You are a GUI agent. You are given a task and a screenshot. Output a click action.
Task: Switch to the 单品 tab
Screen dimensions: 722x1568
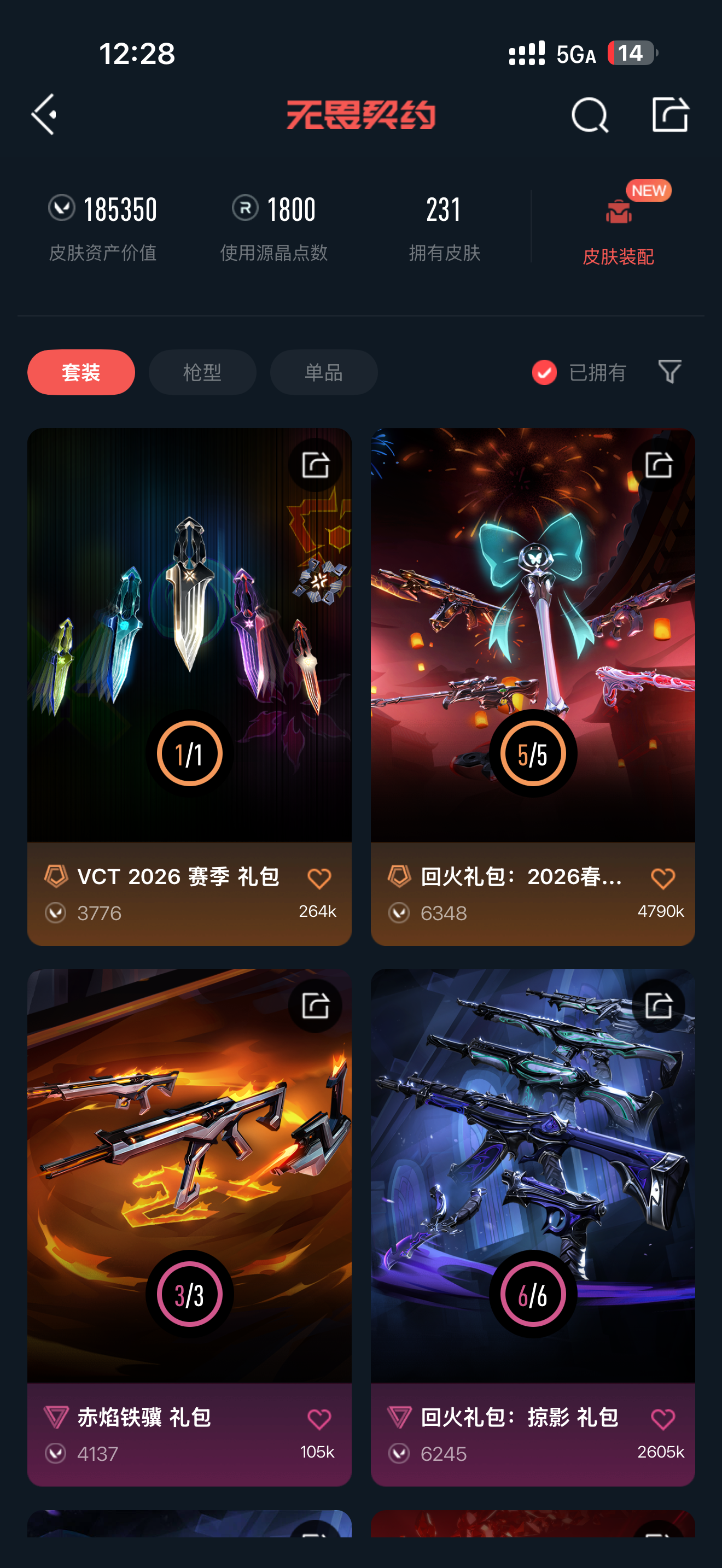coord(323,372)
